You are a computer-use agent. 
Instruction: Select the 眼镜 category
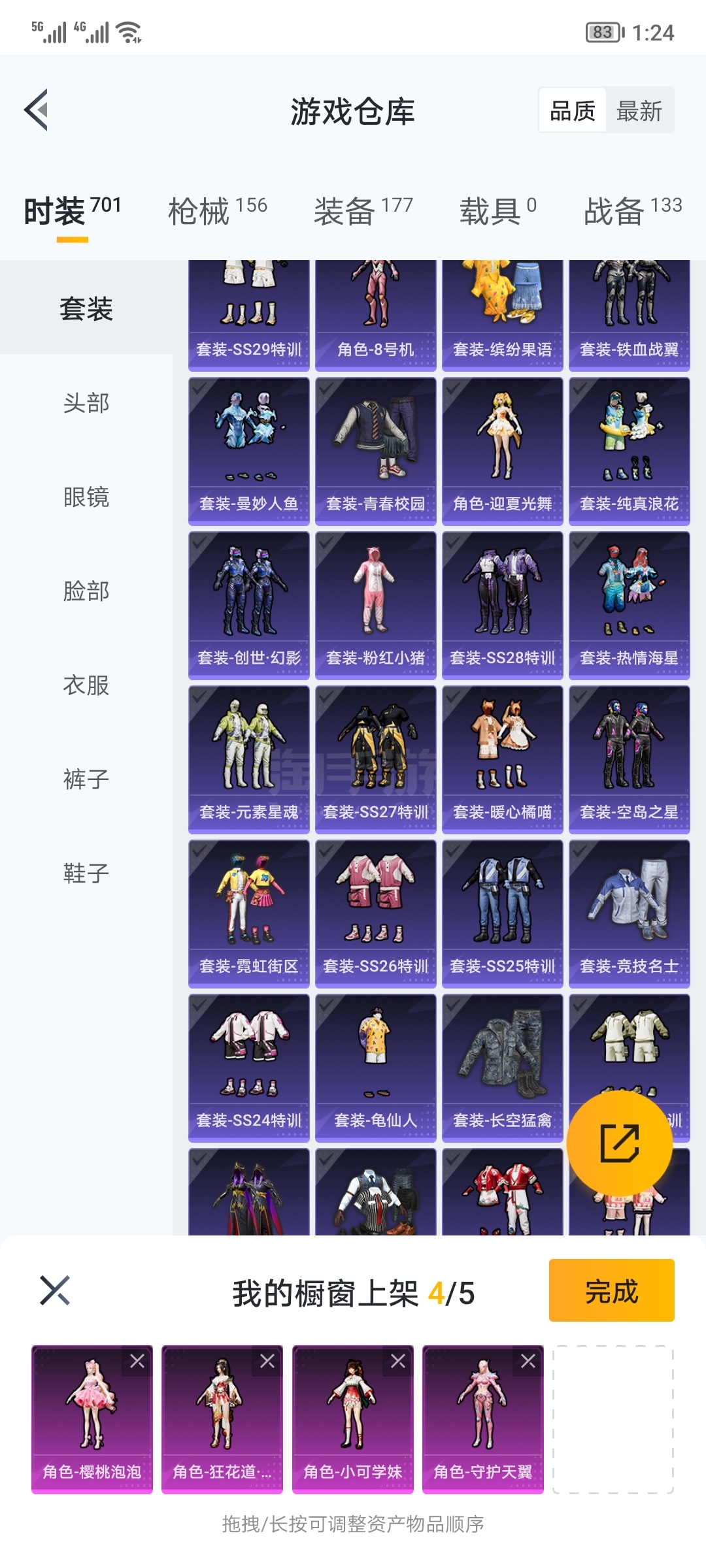pos(86,497)
